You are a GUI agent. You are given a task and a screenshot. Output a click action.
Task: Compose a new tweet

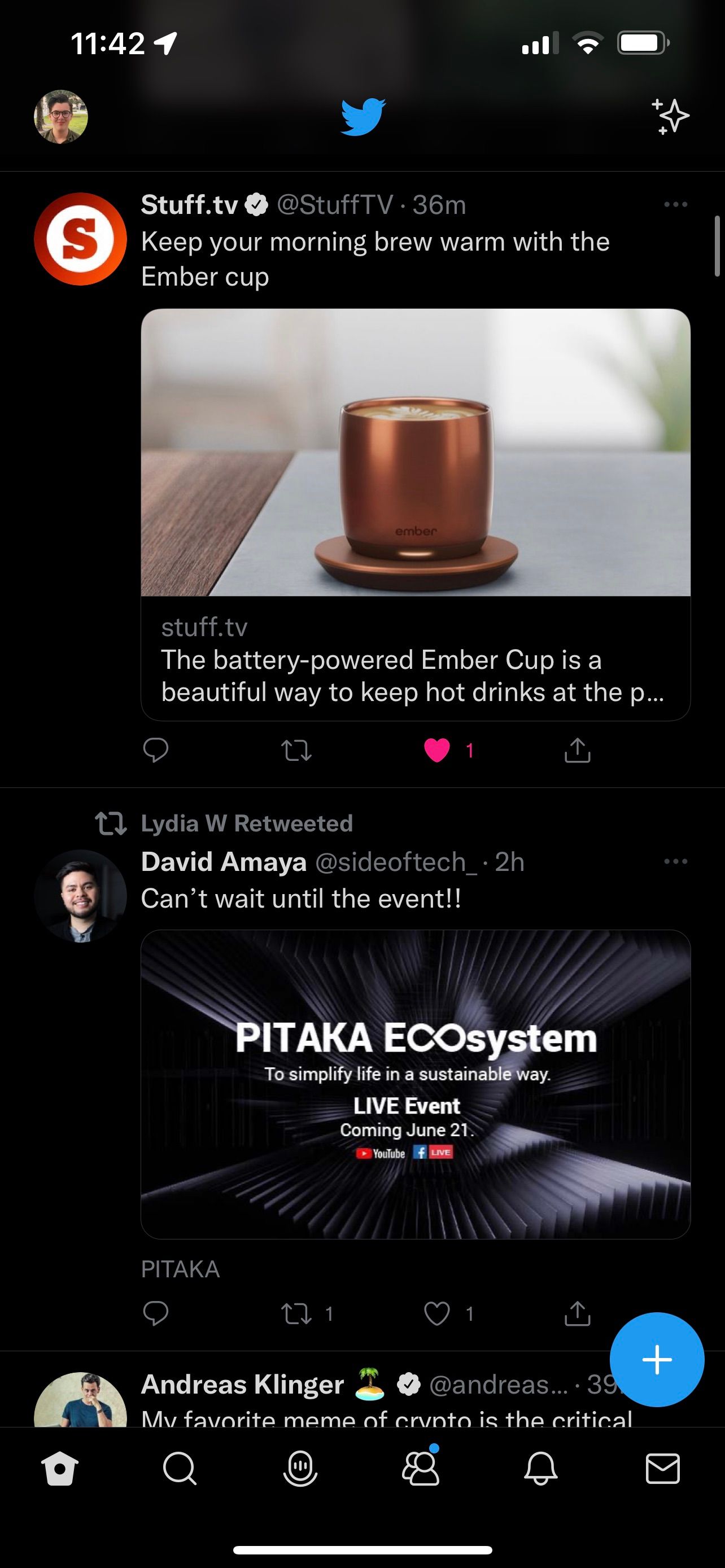coord(657,1359)
